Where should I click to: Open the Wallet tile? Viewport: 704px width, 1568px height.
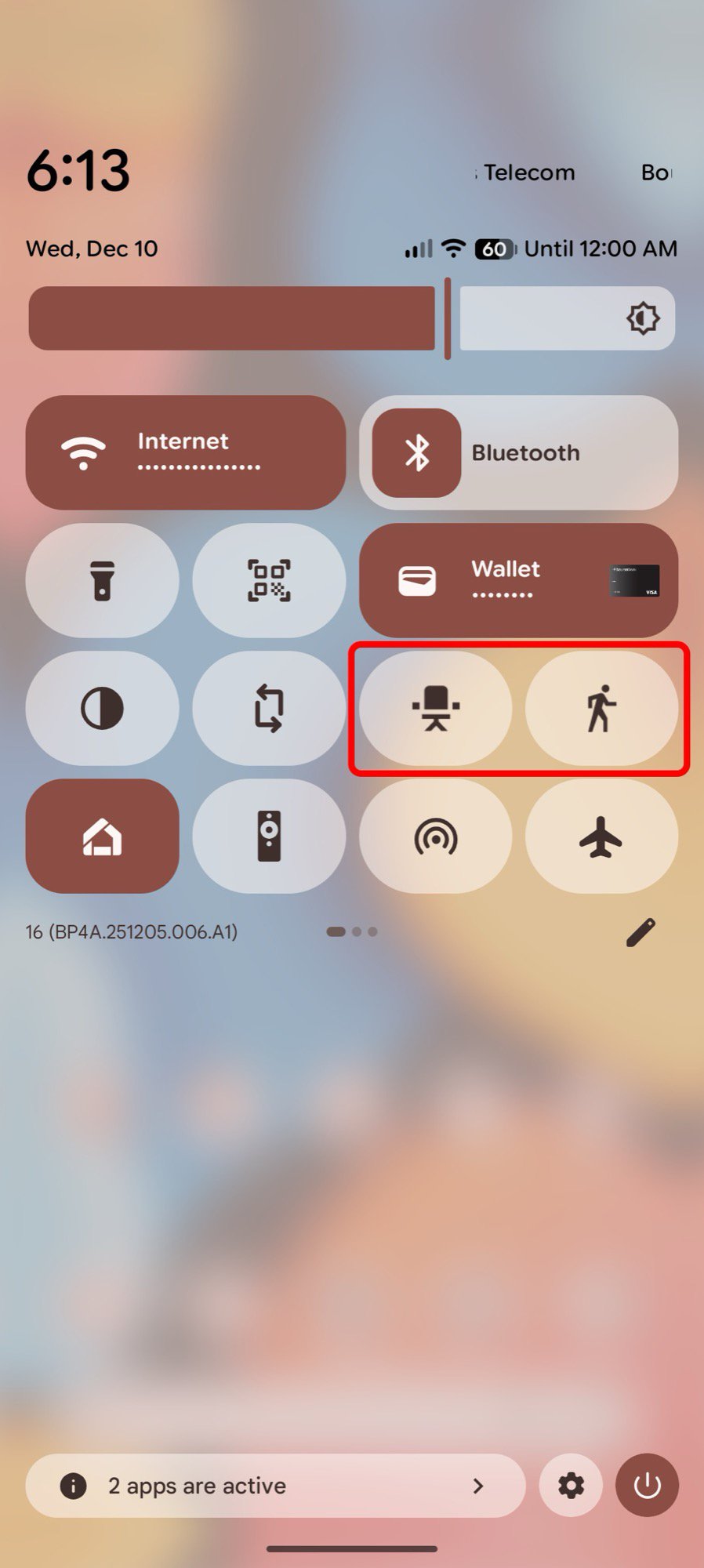tap(517, 580)
